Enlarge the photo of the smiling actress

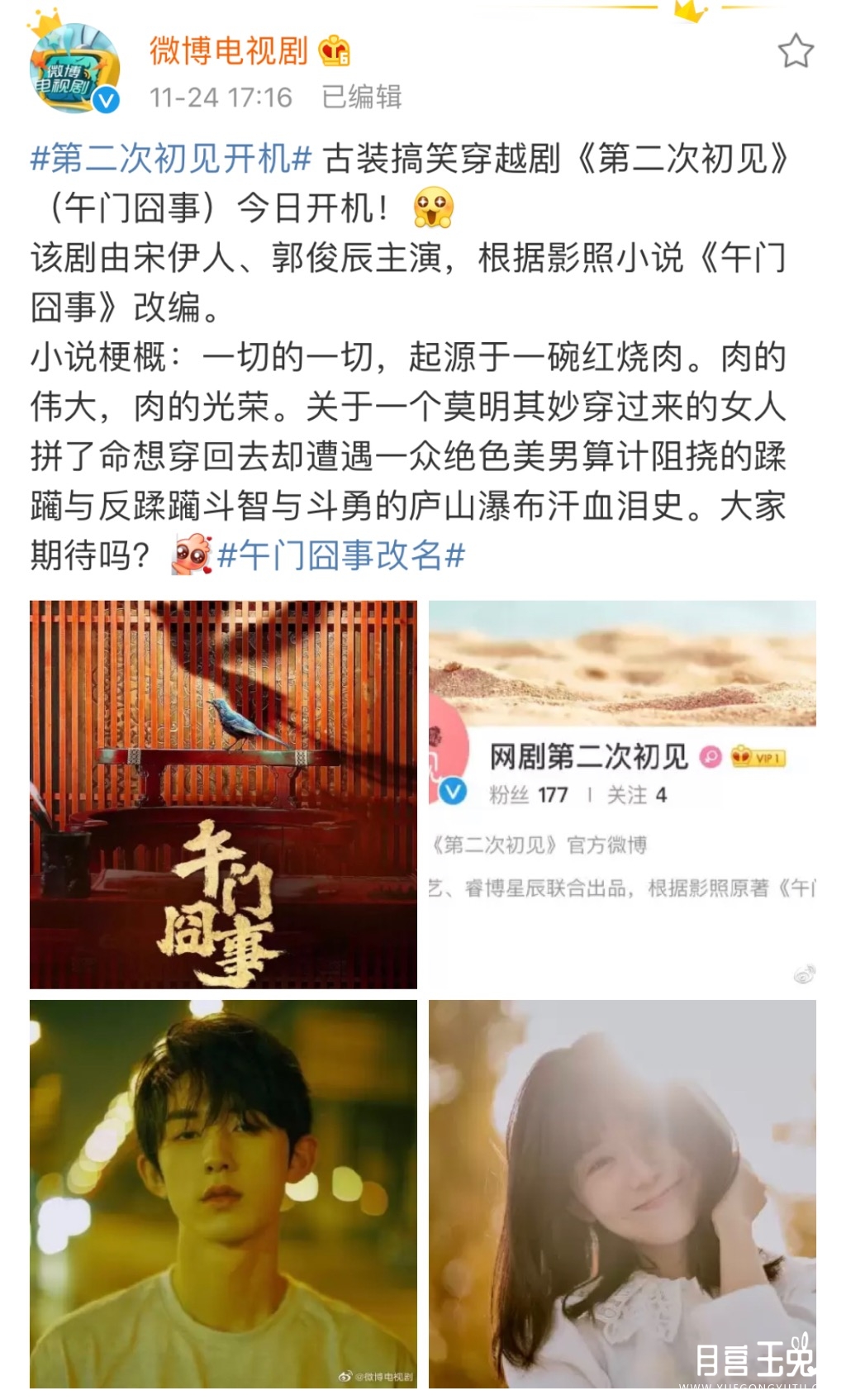pyautogui.click(x=622, y=1194)
